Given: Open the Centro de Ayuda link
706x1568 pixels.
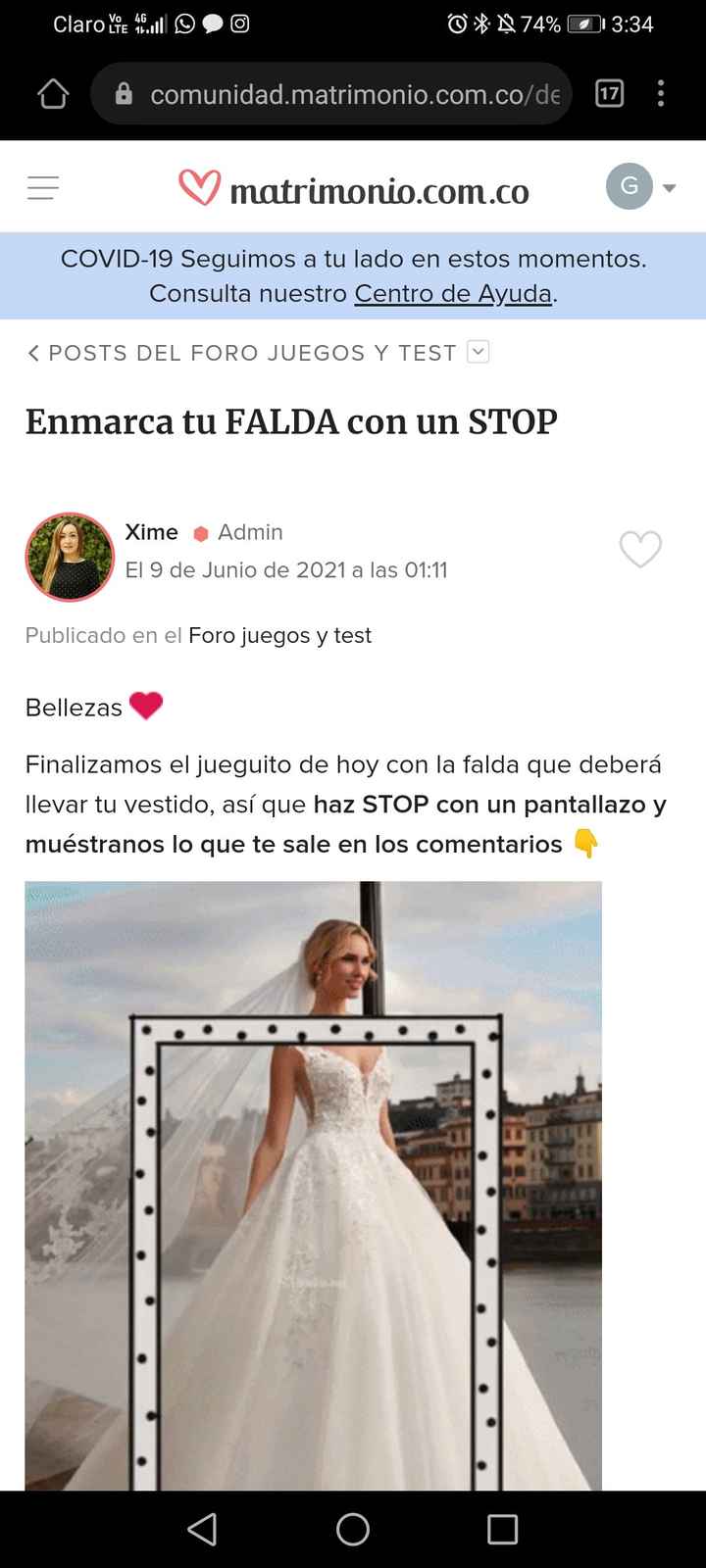Looking at the screenshot, I should [x=453, y=293].
